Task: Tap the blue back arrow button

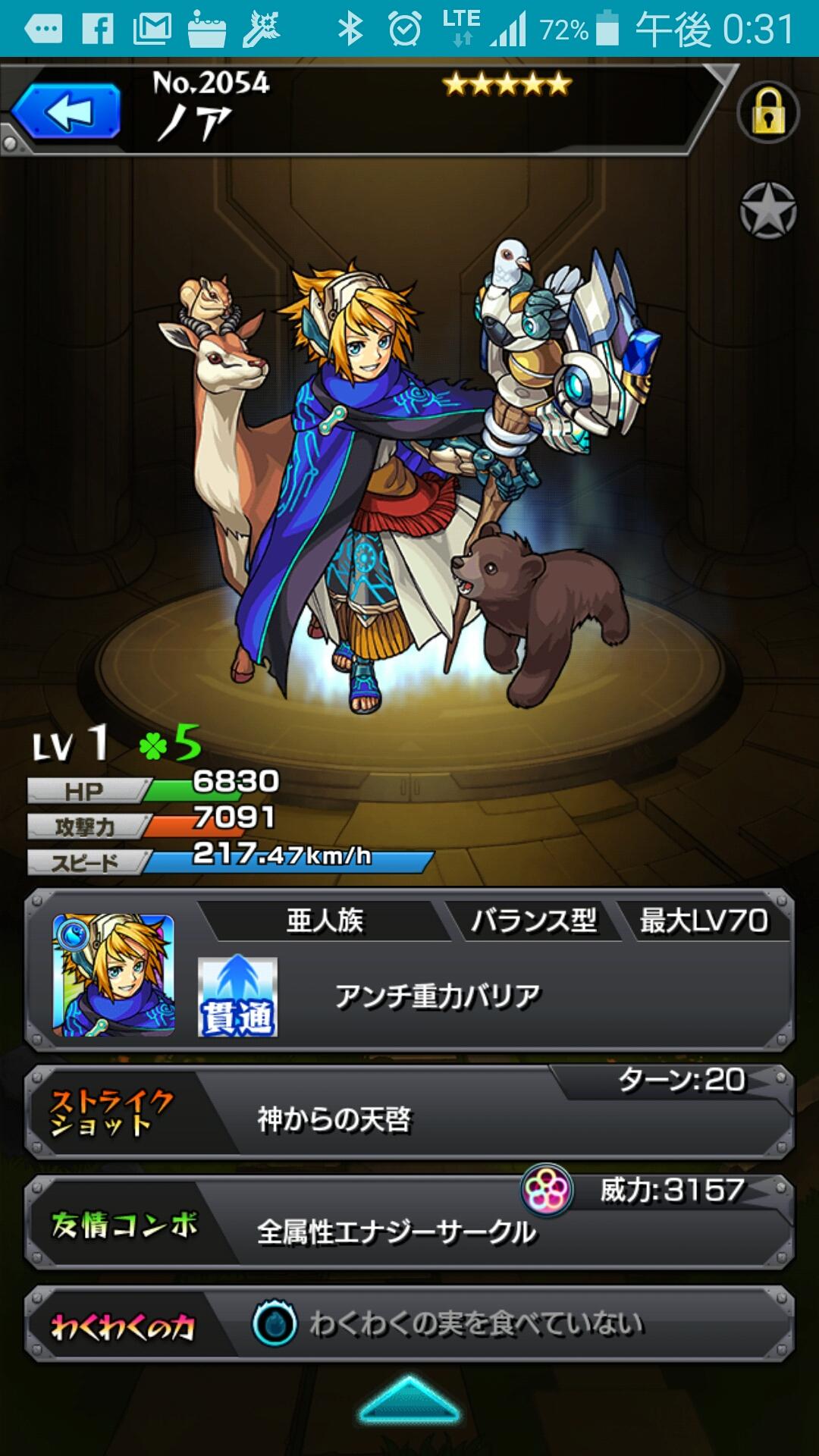Action: coord(67,112)
